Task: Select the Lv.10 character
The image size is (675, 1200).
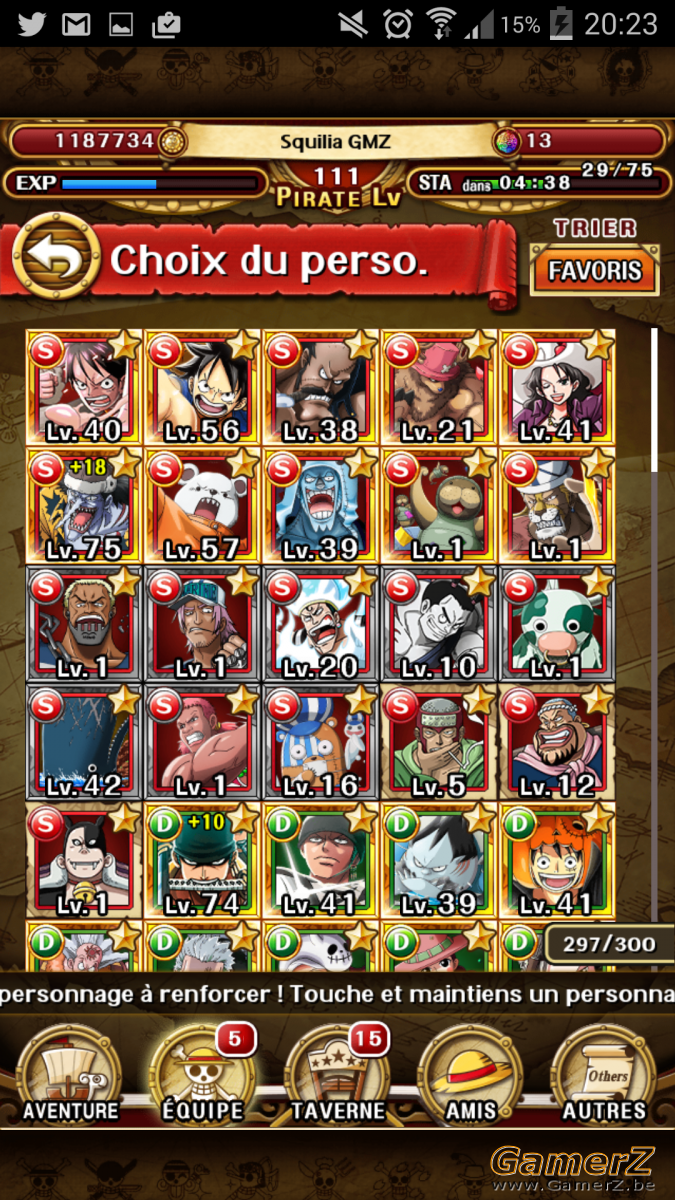Action: [438, 623]
